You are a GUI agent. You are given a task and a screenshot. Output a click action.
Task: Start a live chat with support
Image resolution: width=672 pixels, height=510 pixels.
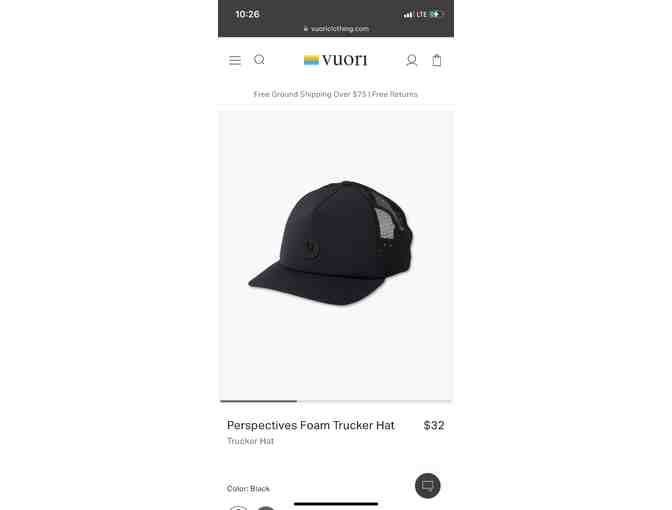(x=427, y=486)
